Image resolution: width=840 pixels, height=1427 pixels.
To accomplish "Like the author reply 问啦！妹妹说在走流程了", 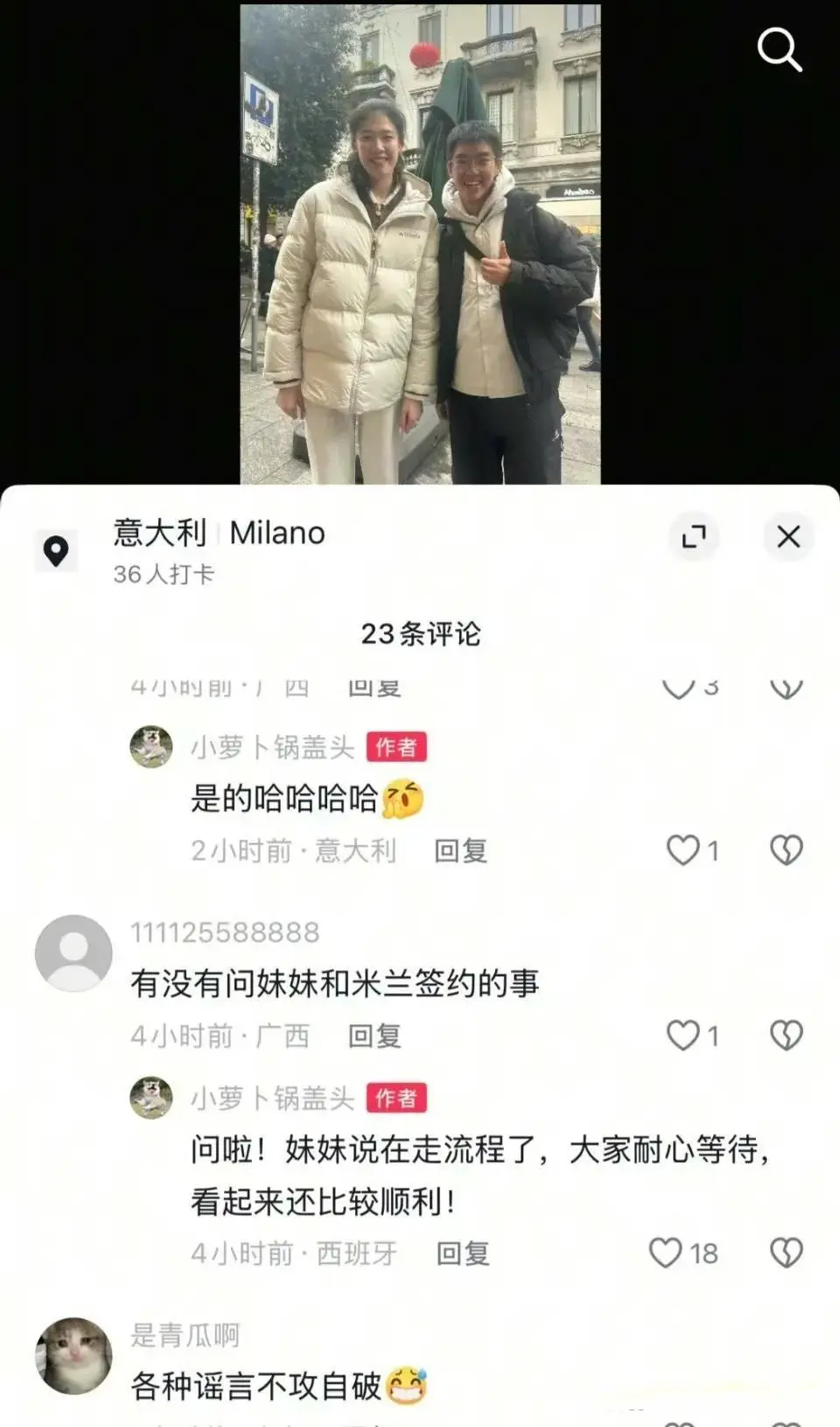I will (665, 1253).
